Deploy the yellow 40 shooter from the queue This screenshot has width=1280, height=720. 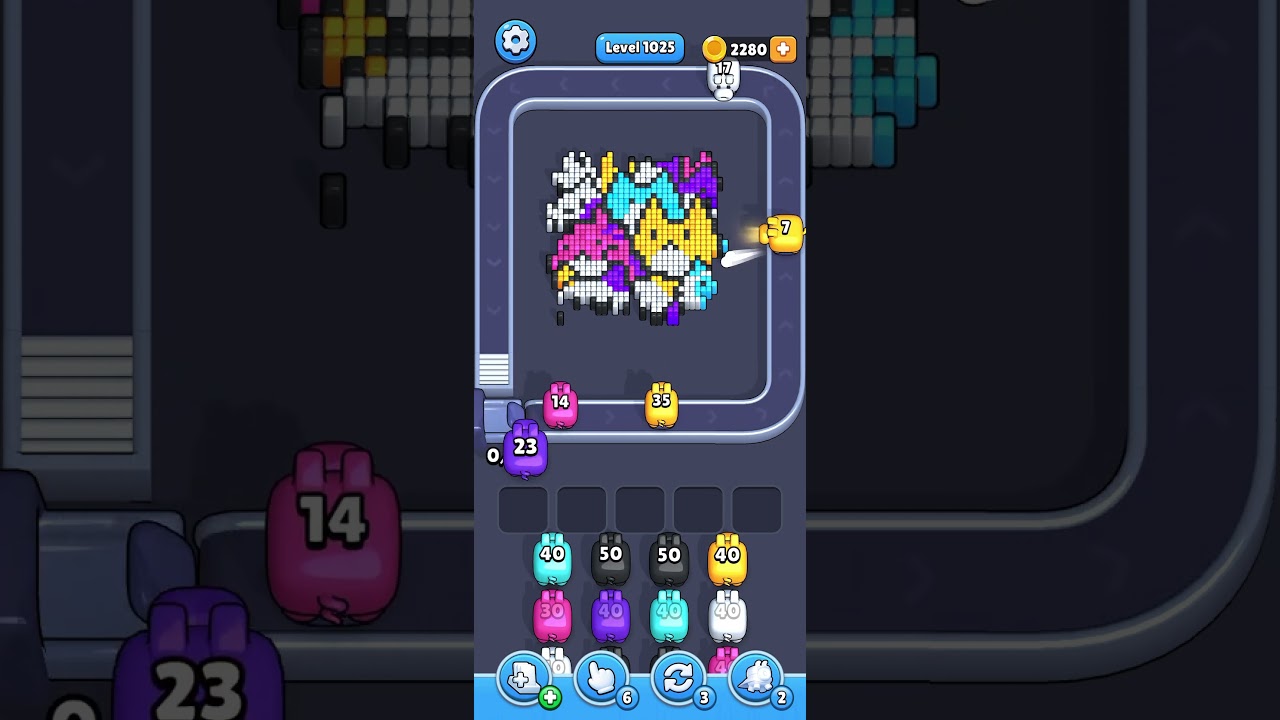click(x=727, y=560)
